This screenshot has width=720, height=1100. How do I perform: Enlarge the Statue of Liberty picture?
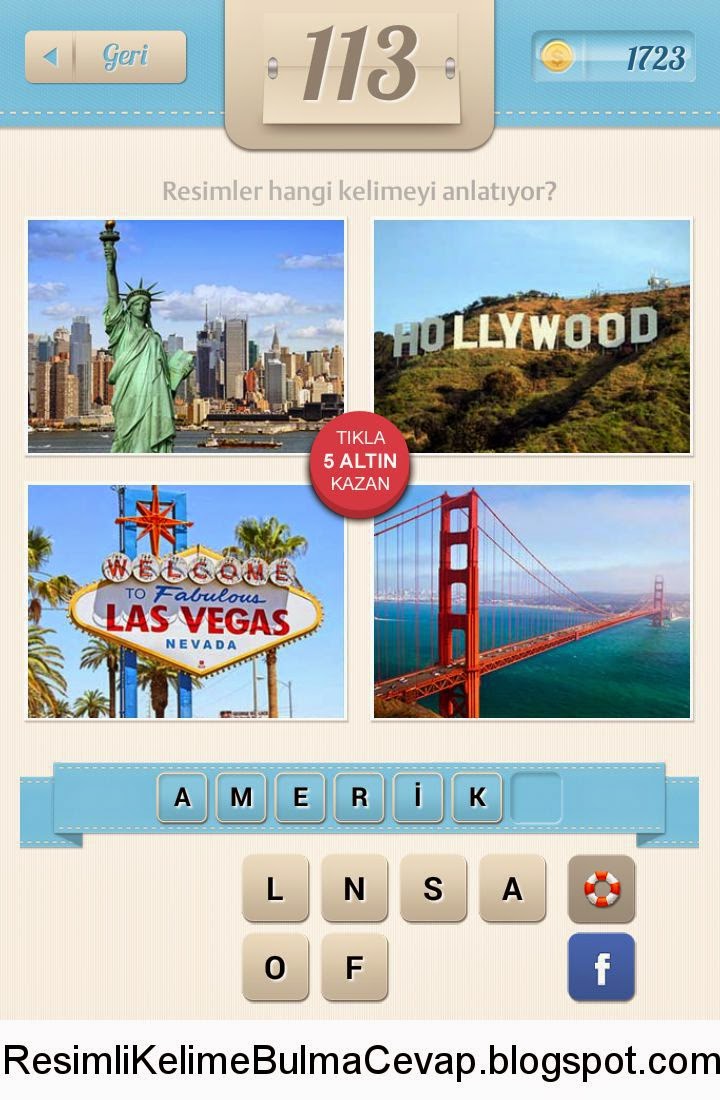click(x=186, y=336)
